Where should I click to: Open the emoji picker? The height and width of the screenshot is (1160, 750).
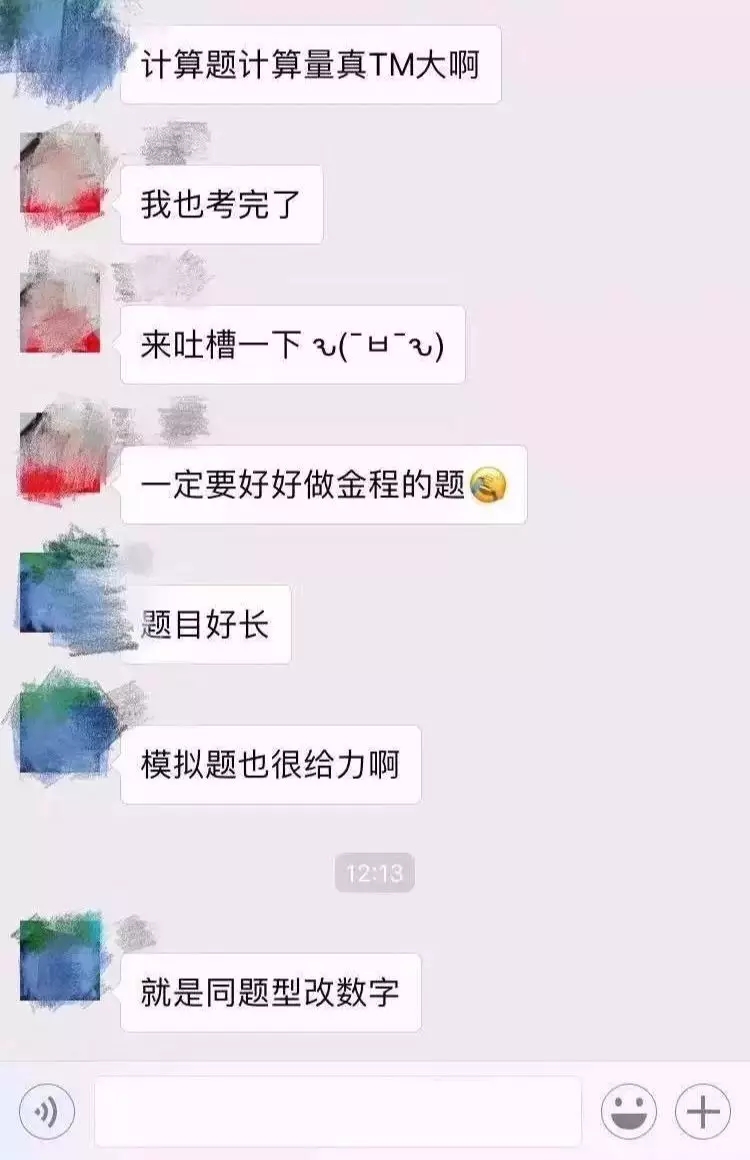(628, 1111)
